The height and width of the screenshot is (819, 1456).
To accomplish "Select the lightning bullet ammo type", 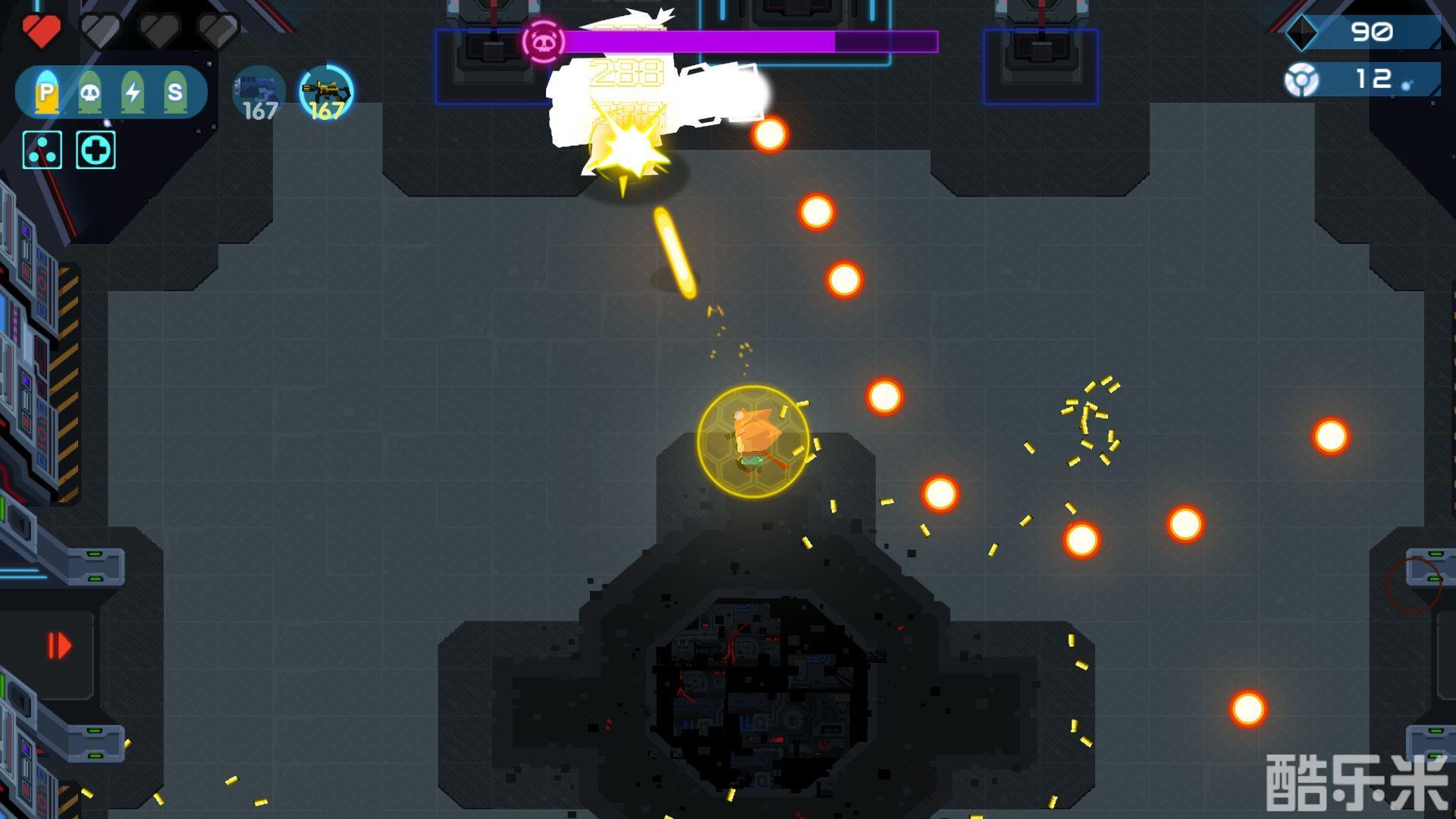I will click(133, 93).
